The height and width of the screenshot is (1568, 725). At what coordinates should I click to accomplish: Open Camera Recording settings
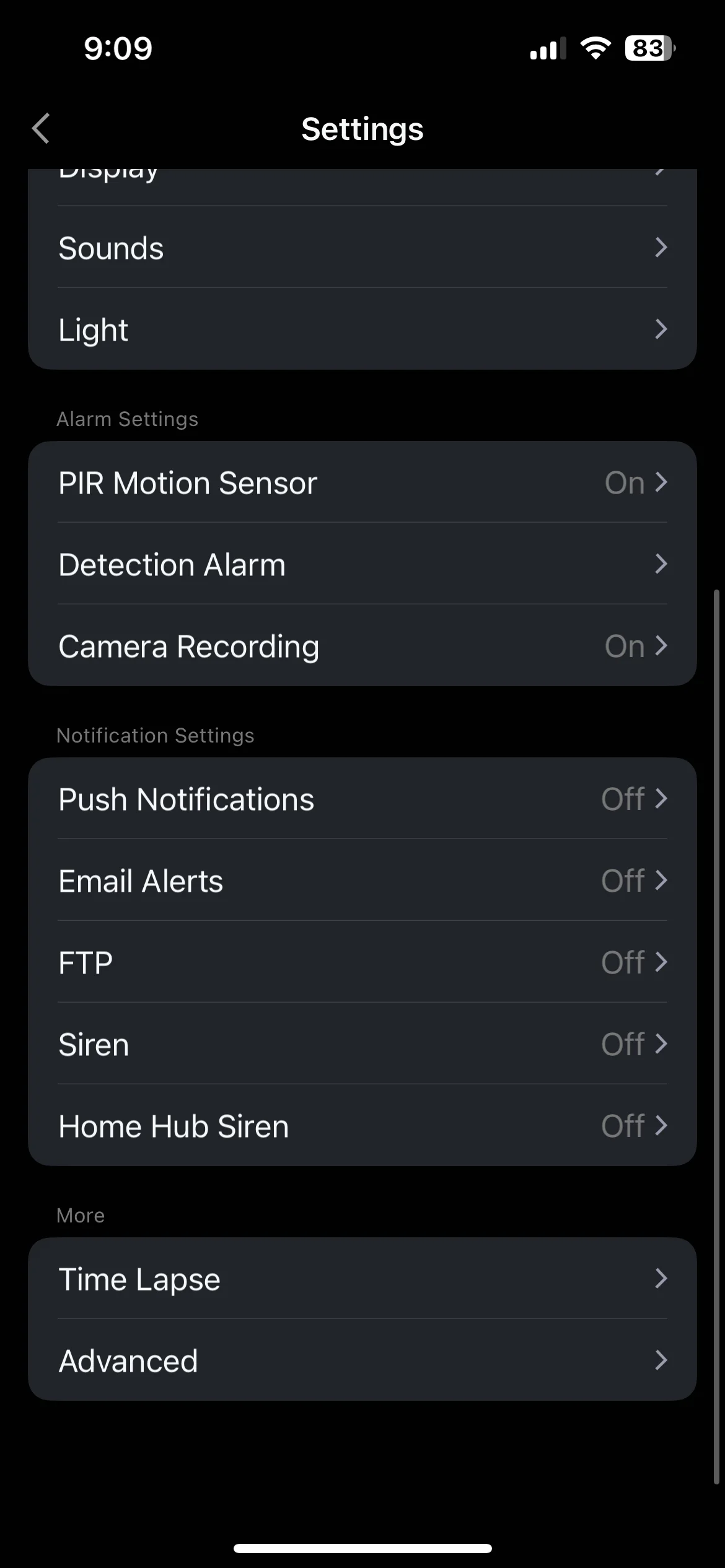click(x=362, y=646)
